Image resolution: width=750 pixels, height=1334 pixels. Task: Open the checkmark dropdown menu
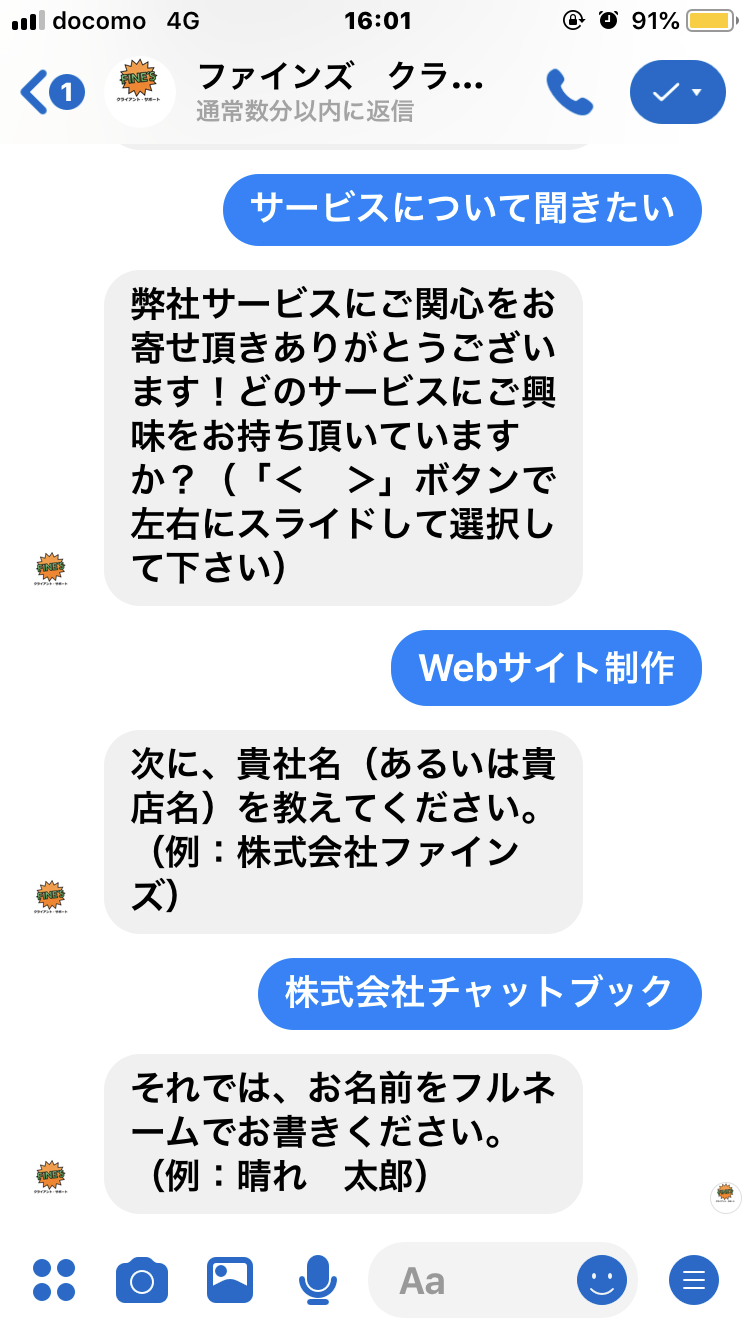(x=677, y=92)
